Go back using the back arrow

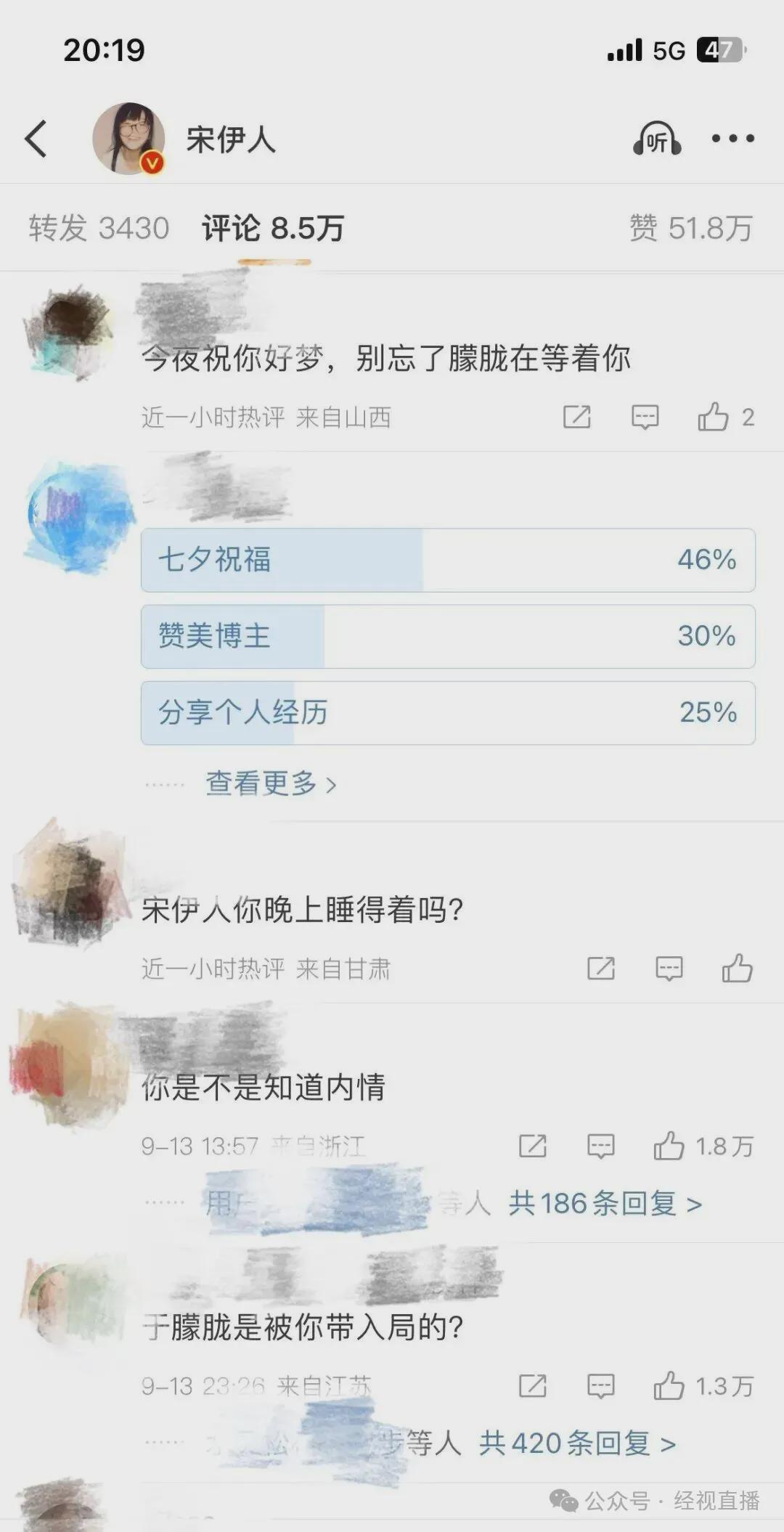tap(36, 139)
